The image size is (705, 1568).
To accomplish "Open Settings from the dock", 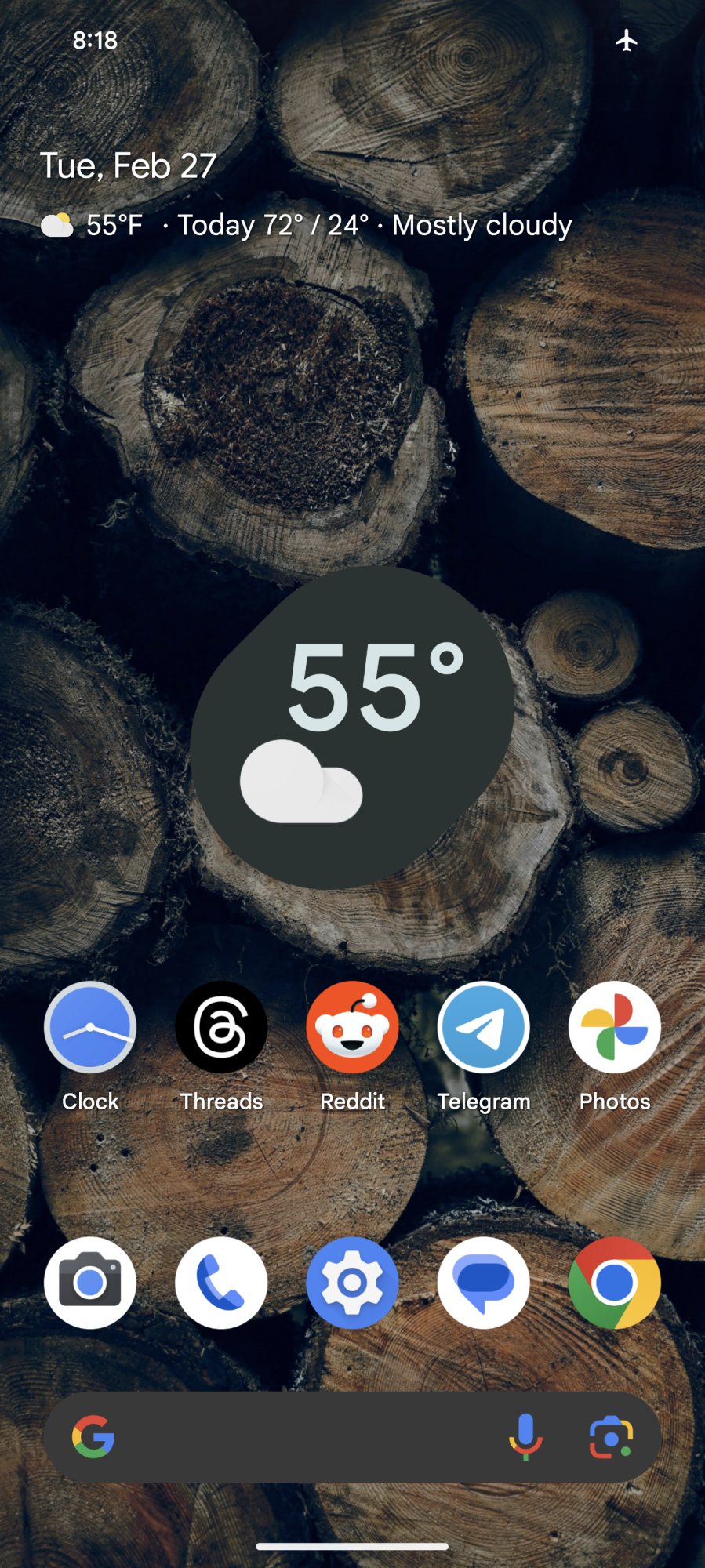I will tap(352, 1283).
